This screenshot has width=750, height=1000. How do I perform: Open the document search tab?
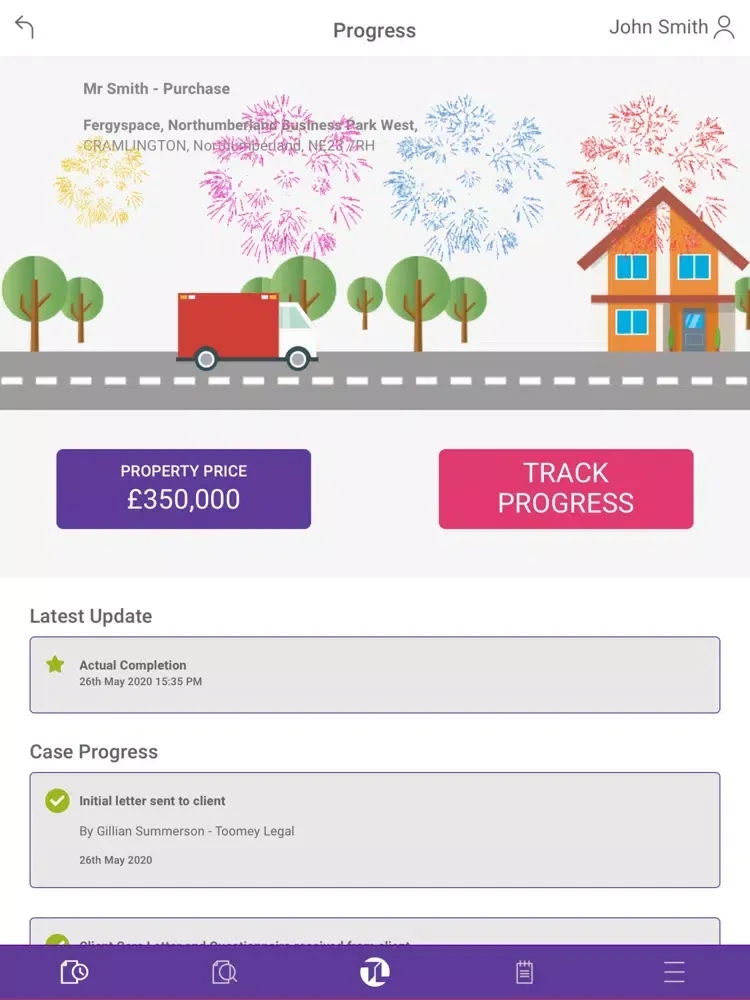click(224, 972)
